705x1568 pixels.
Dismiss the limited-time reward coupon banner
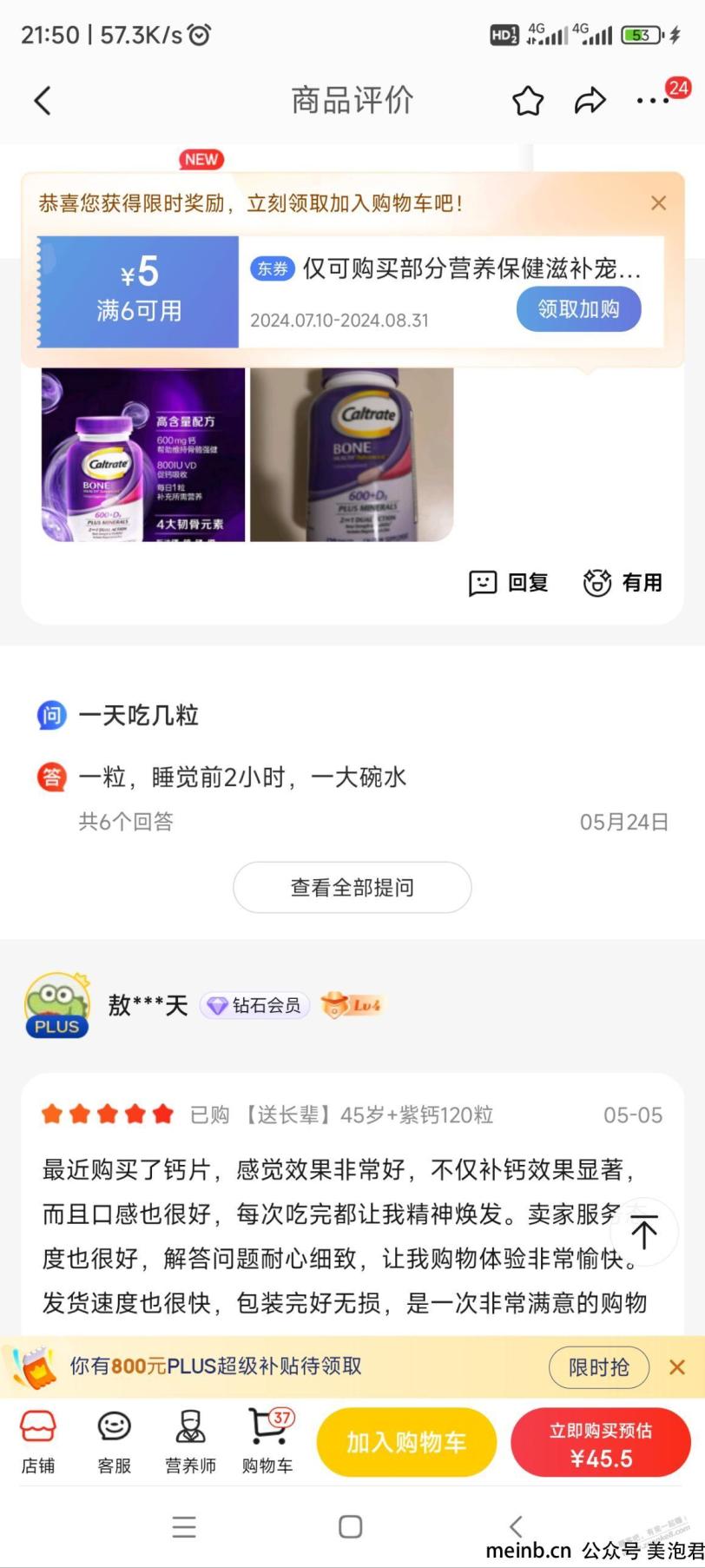(x=659, y=203)
